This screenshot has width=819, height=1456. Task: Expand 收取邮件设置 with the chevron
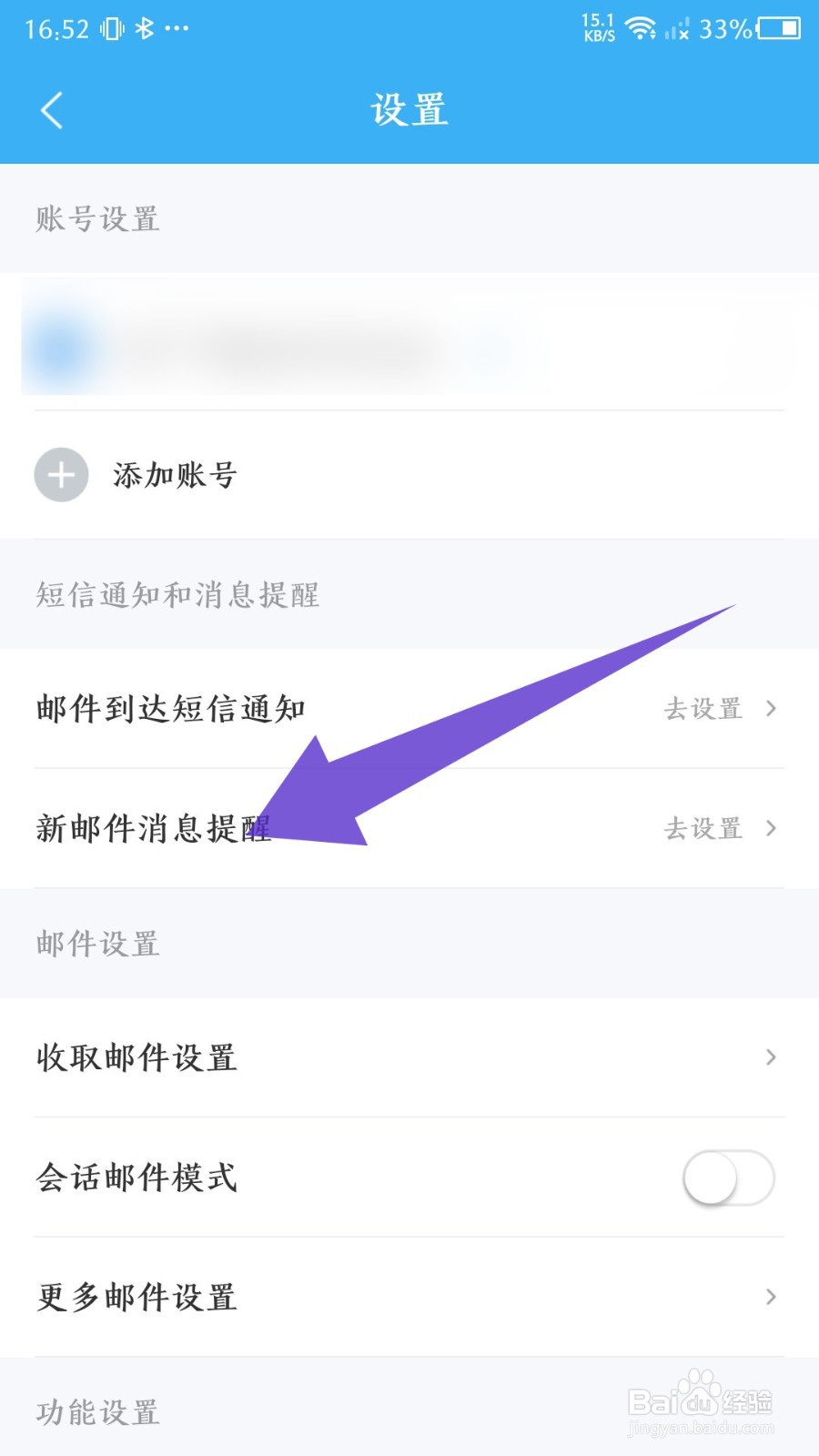[x=773, y=1057]
